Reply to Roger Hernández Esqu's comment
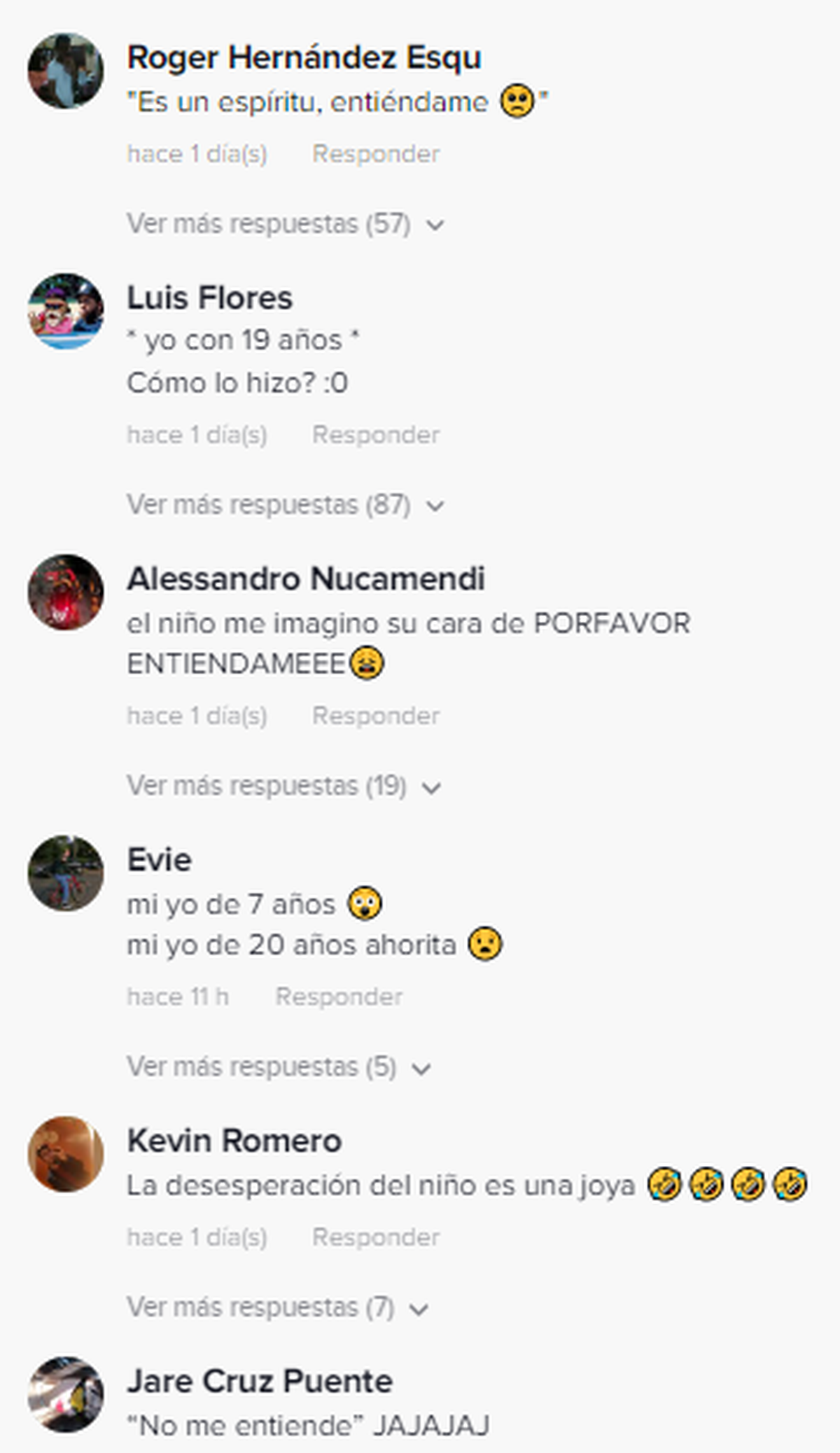The image size is (840, 1453). [375, 154]
